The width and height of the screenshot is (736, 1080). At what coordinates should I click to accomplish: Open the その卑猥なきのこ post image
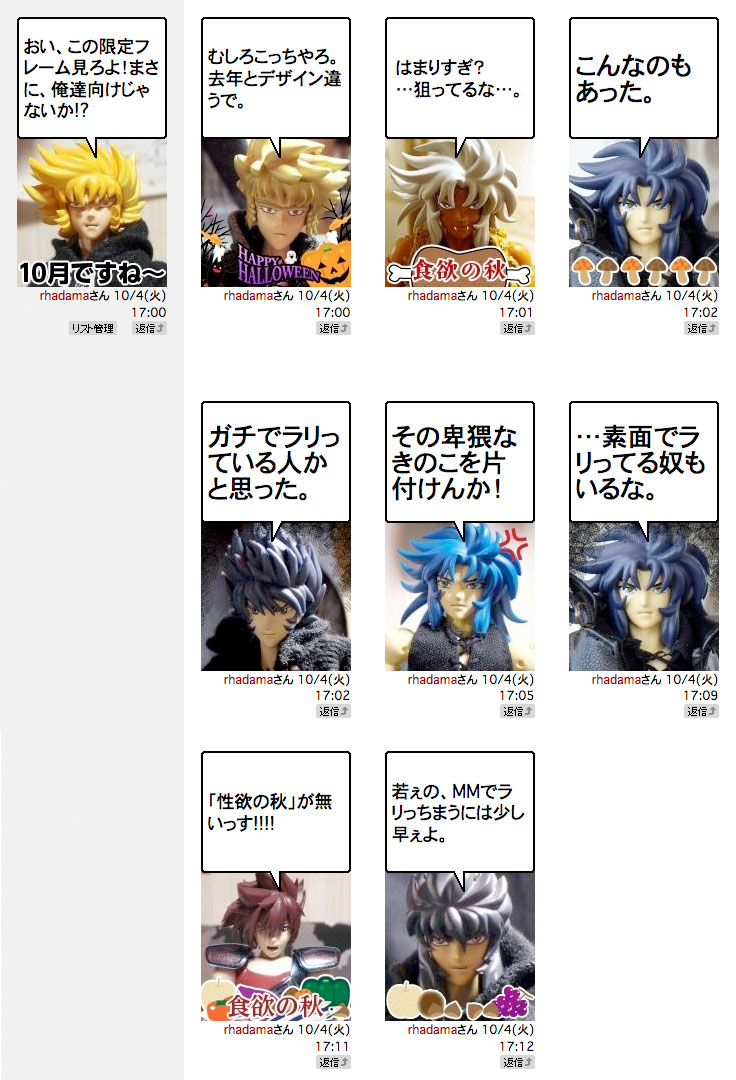[x=460, y=595]
